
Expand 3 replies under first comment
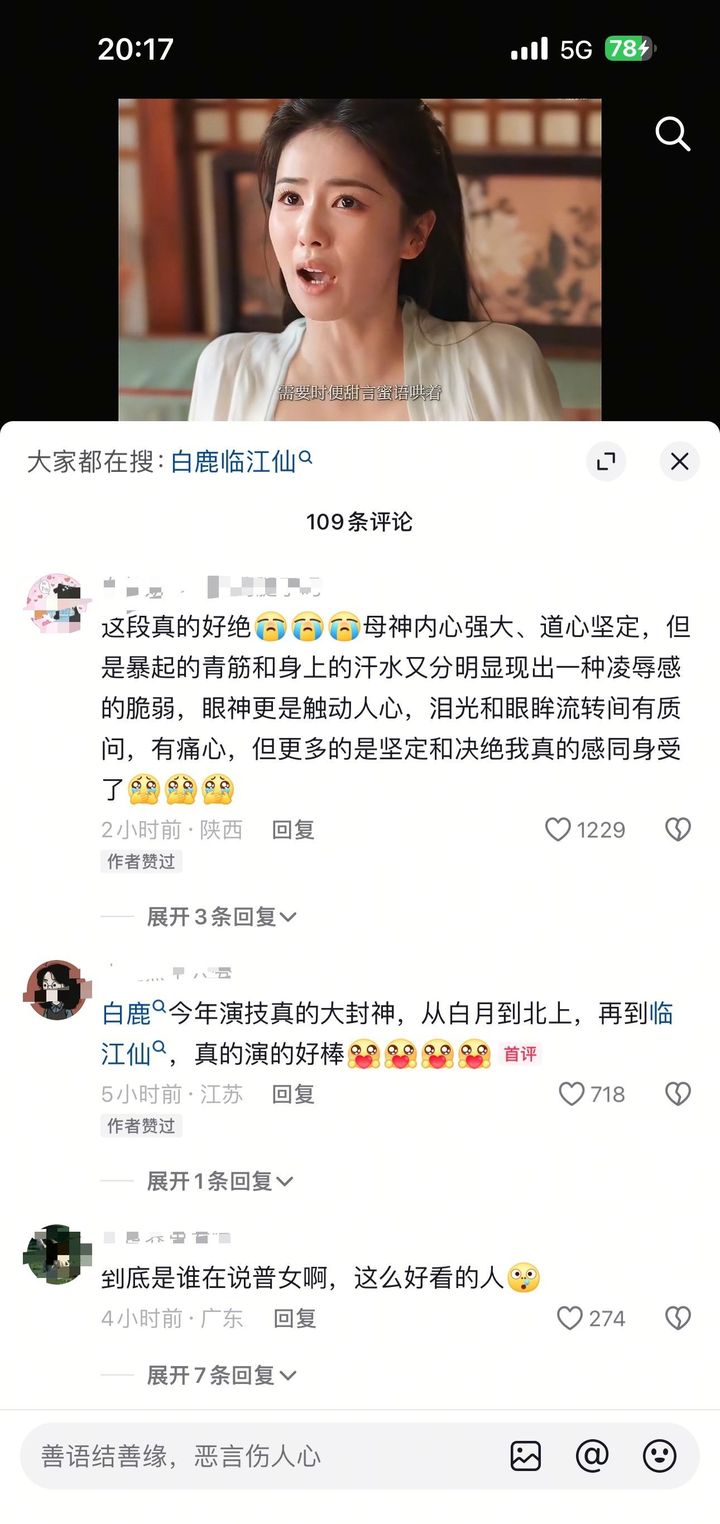(221, 916)
